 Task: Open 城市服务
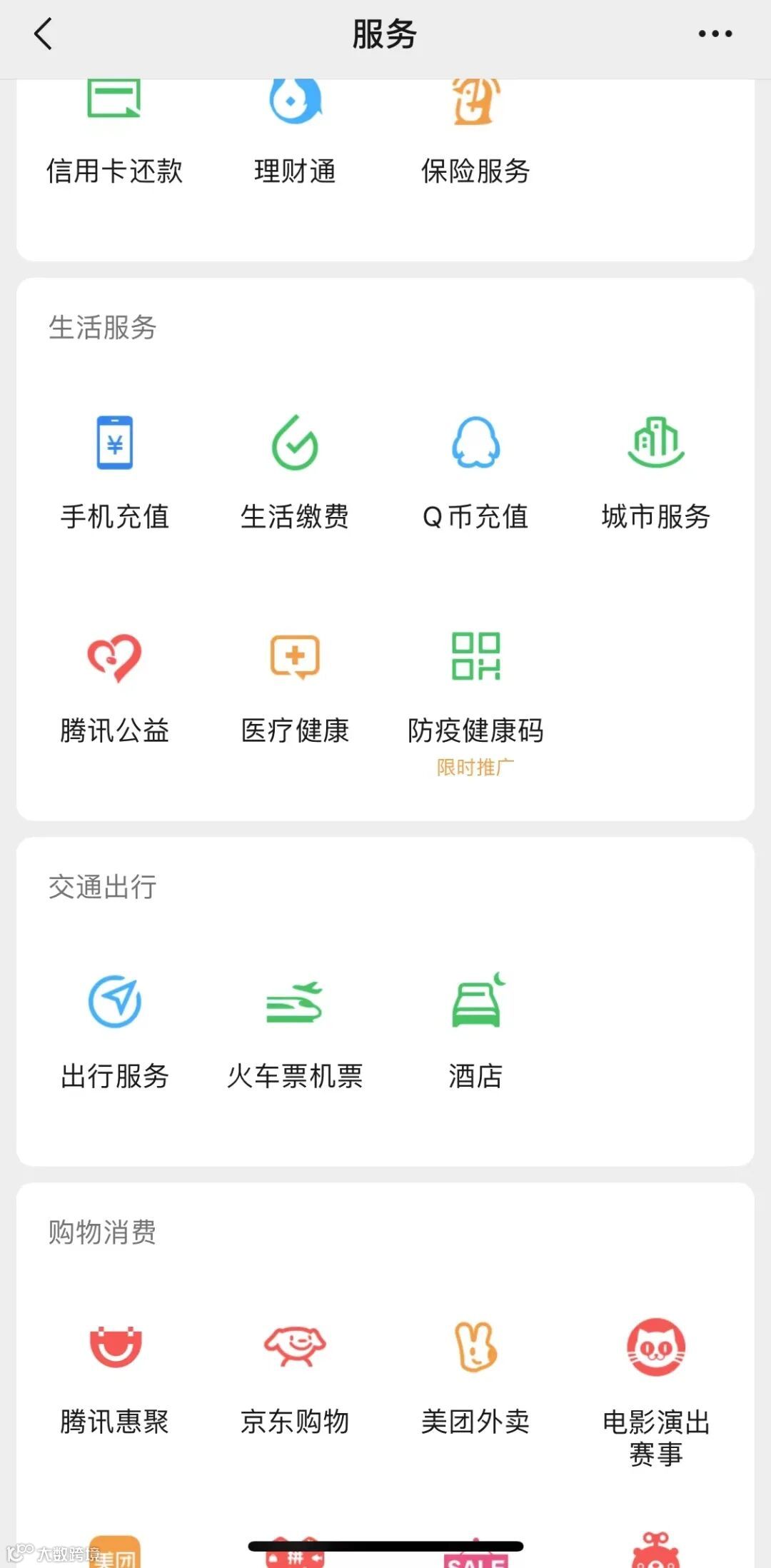pos(656,471)
